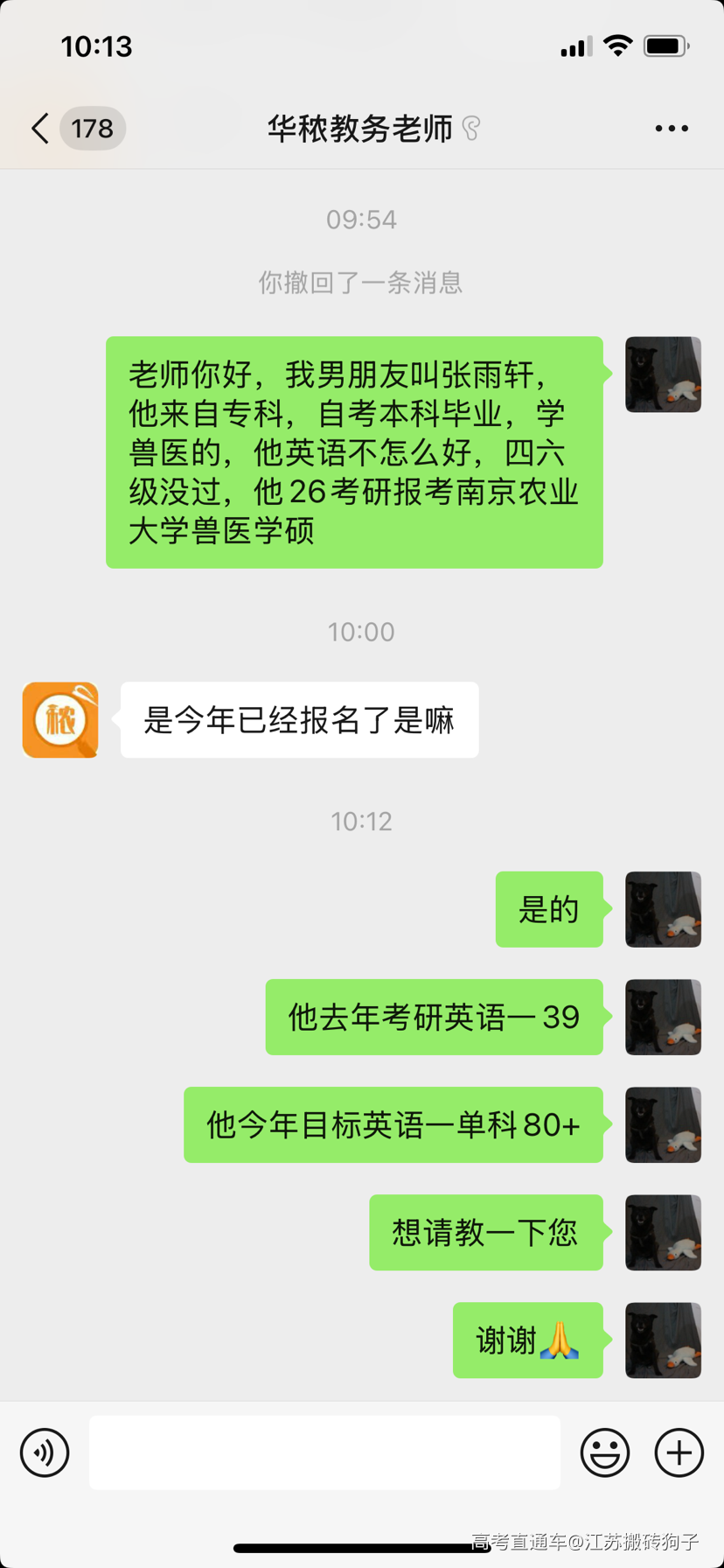Tap the message text field
This screenshot has height=1568, width=724.
coord(324,1452)
